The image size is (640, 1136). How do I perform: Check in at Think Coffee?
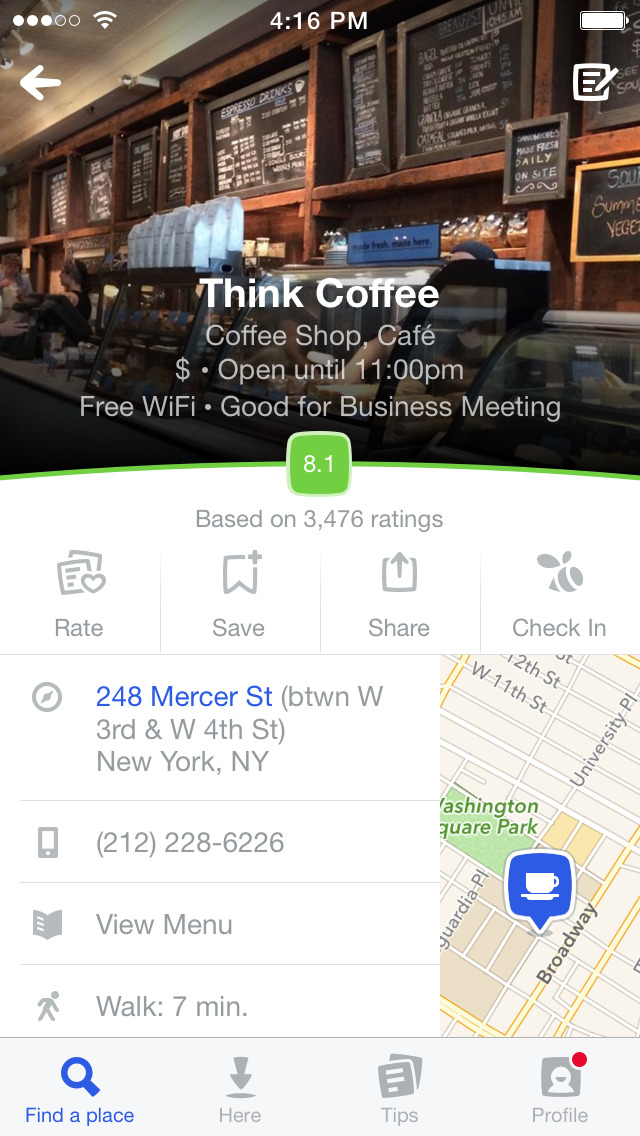tap(559, 595)
